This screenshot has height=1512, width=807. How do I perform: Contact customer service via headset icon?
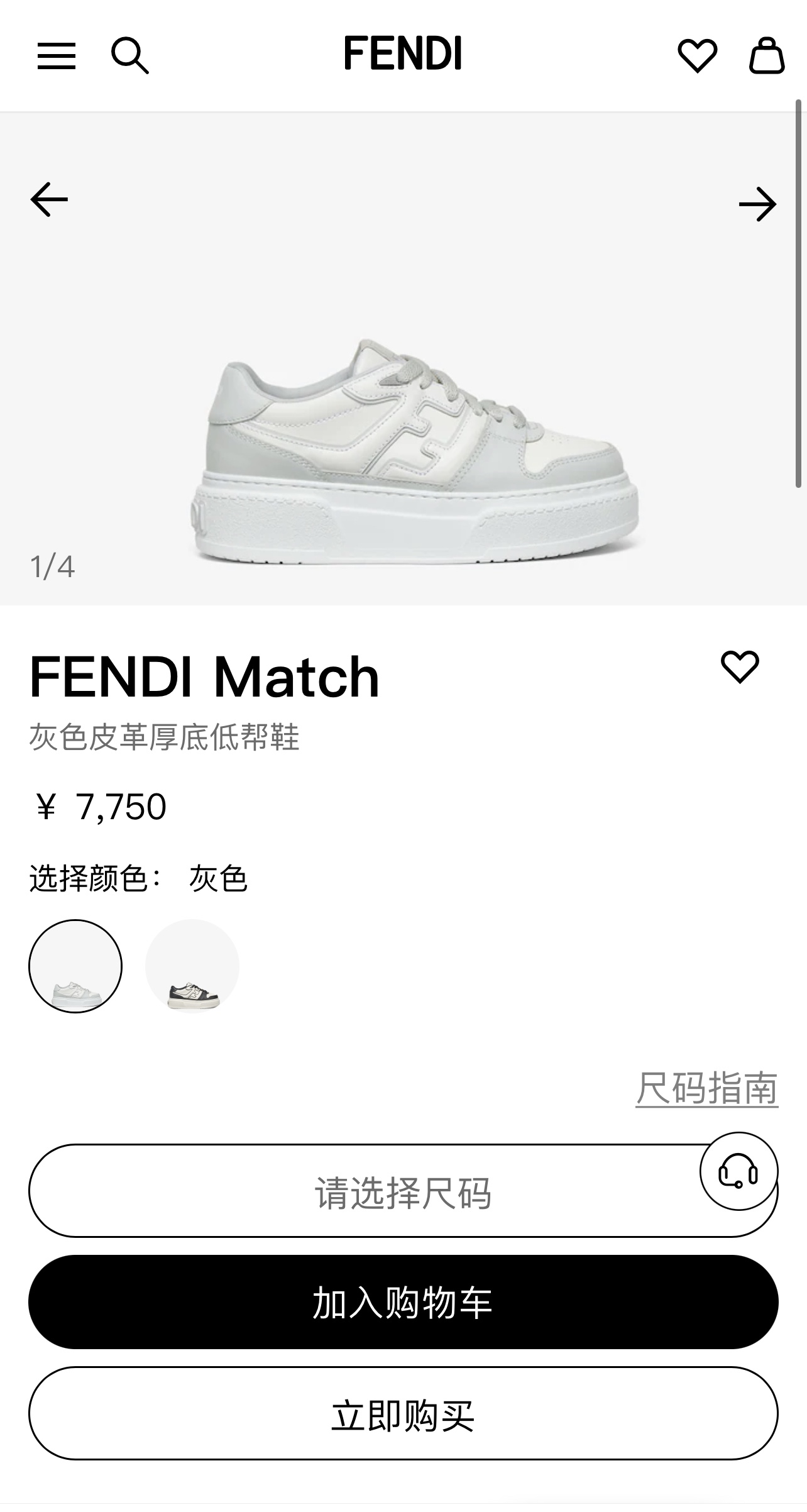pos(738,1171)
